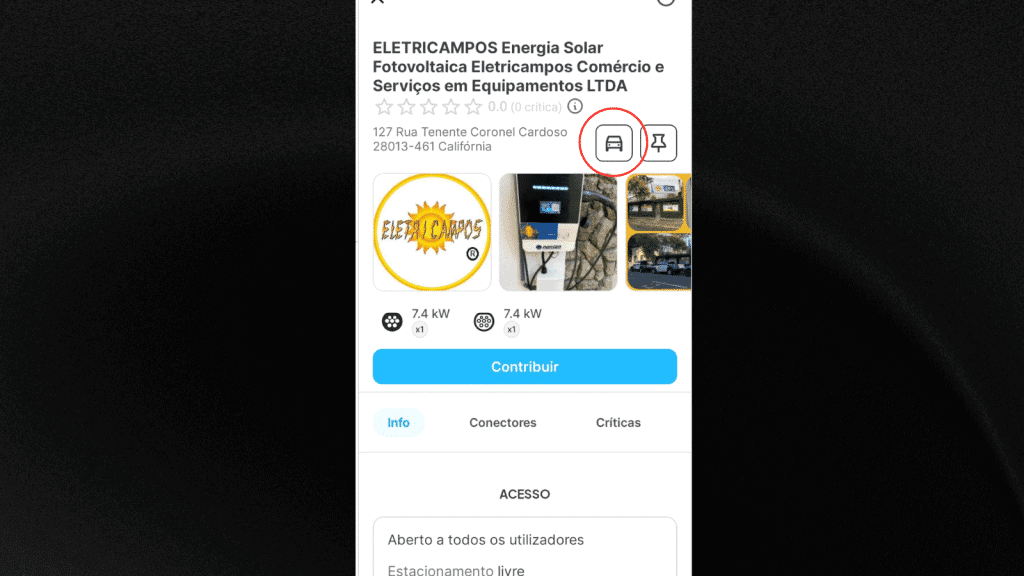Open the Eletricampos logo photo

[432, 232]
